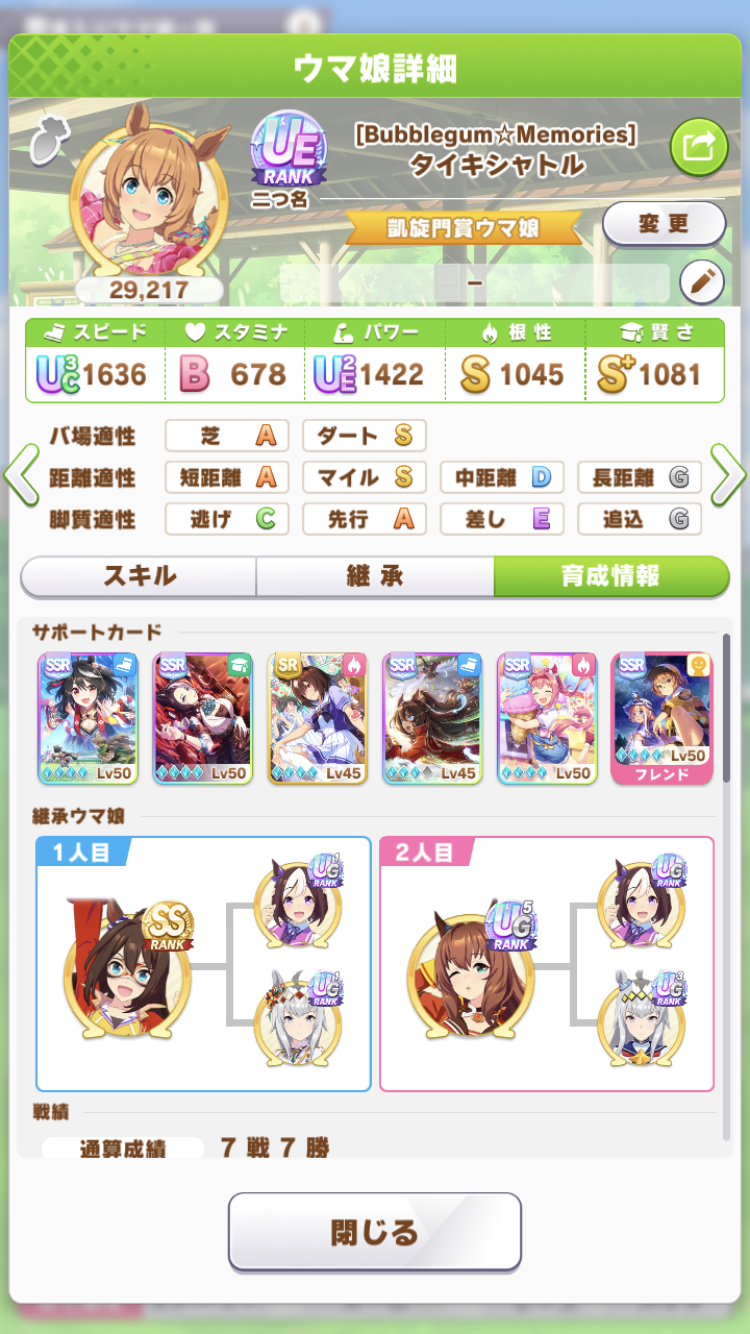This screenshot has height=1334, width=750.
Task: Go to the previous Uma Musume with left arrow
Action: point(21,477)
